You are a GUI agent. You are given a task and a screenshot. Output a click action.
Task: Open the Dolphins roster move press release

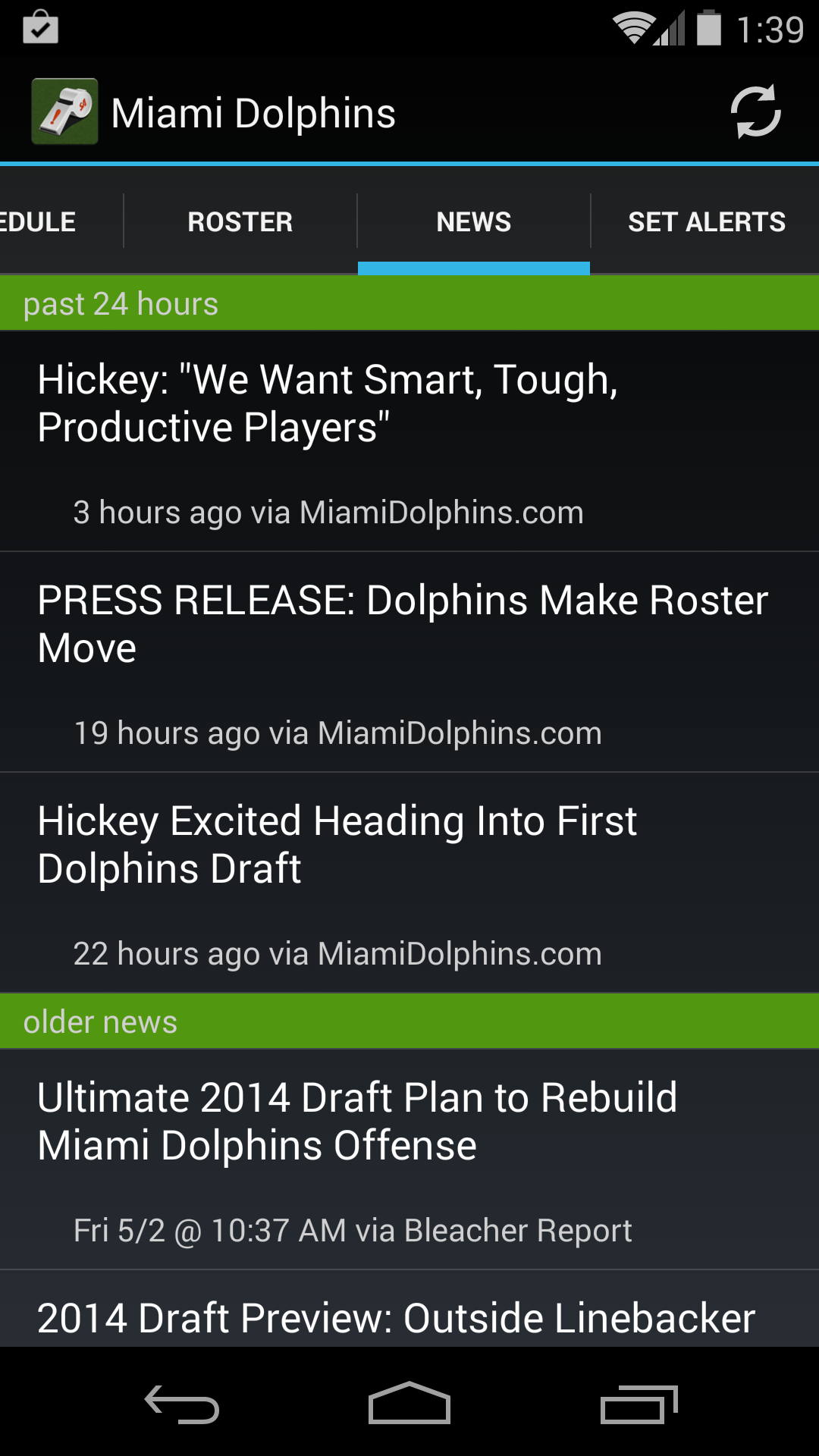point(409,660)
